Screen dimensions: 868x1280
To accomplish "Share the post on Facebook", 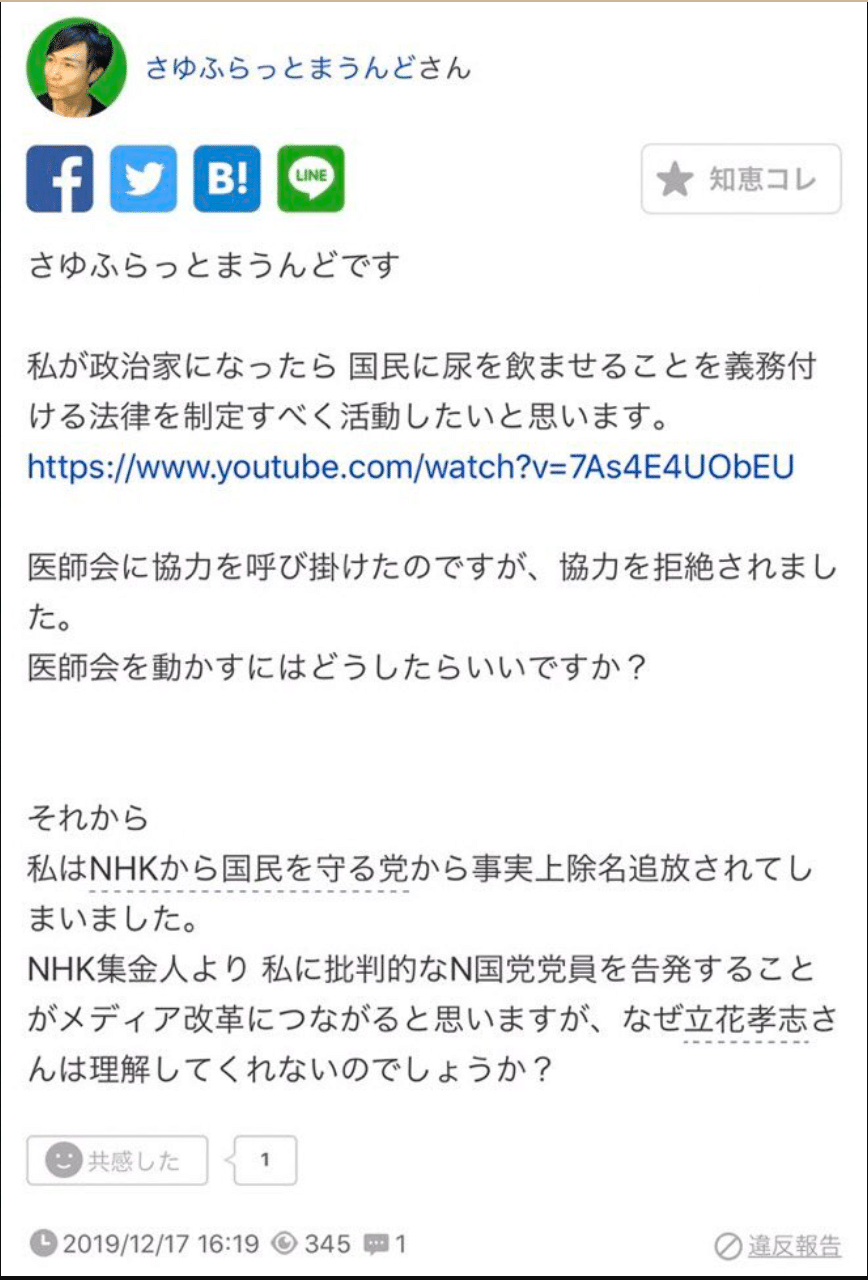I will click(x=60, y=180).
